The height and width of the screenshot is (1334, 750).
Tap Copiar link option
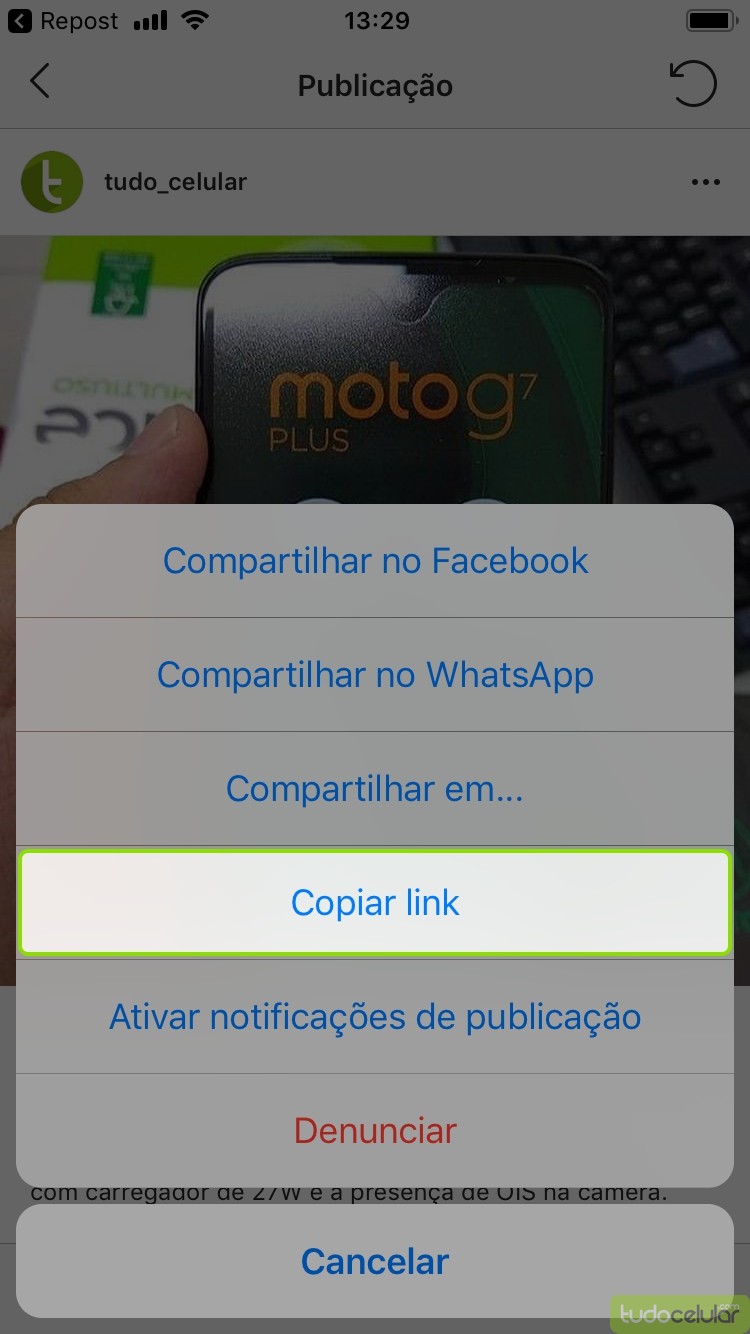tap(375, 903)
